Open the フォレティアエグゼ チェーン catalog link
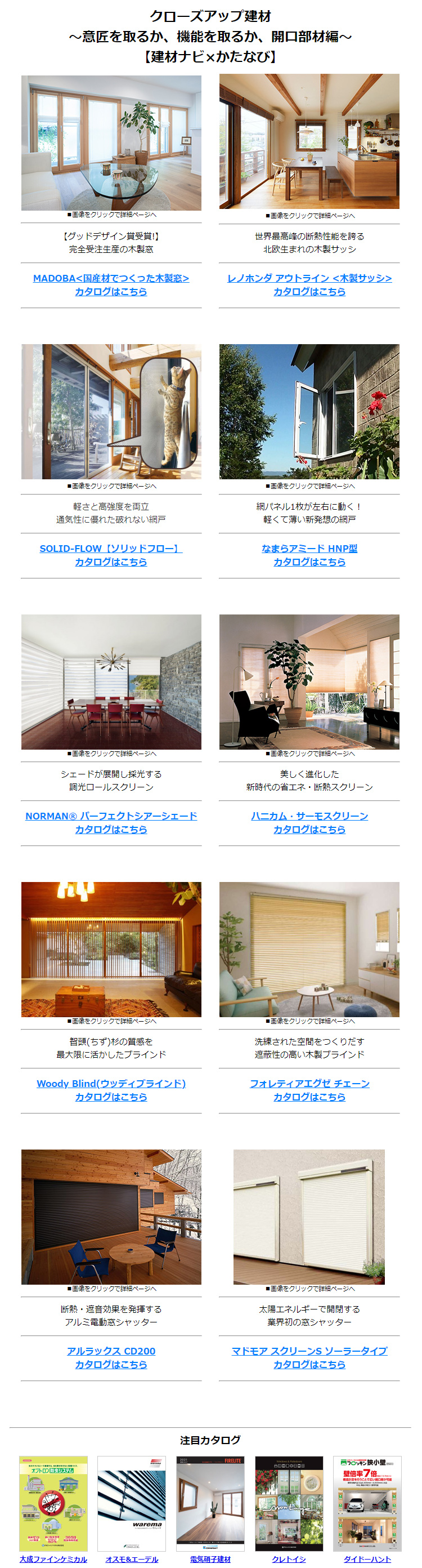422x1568 pixels. [309, 1084]
